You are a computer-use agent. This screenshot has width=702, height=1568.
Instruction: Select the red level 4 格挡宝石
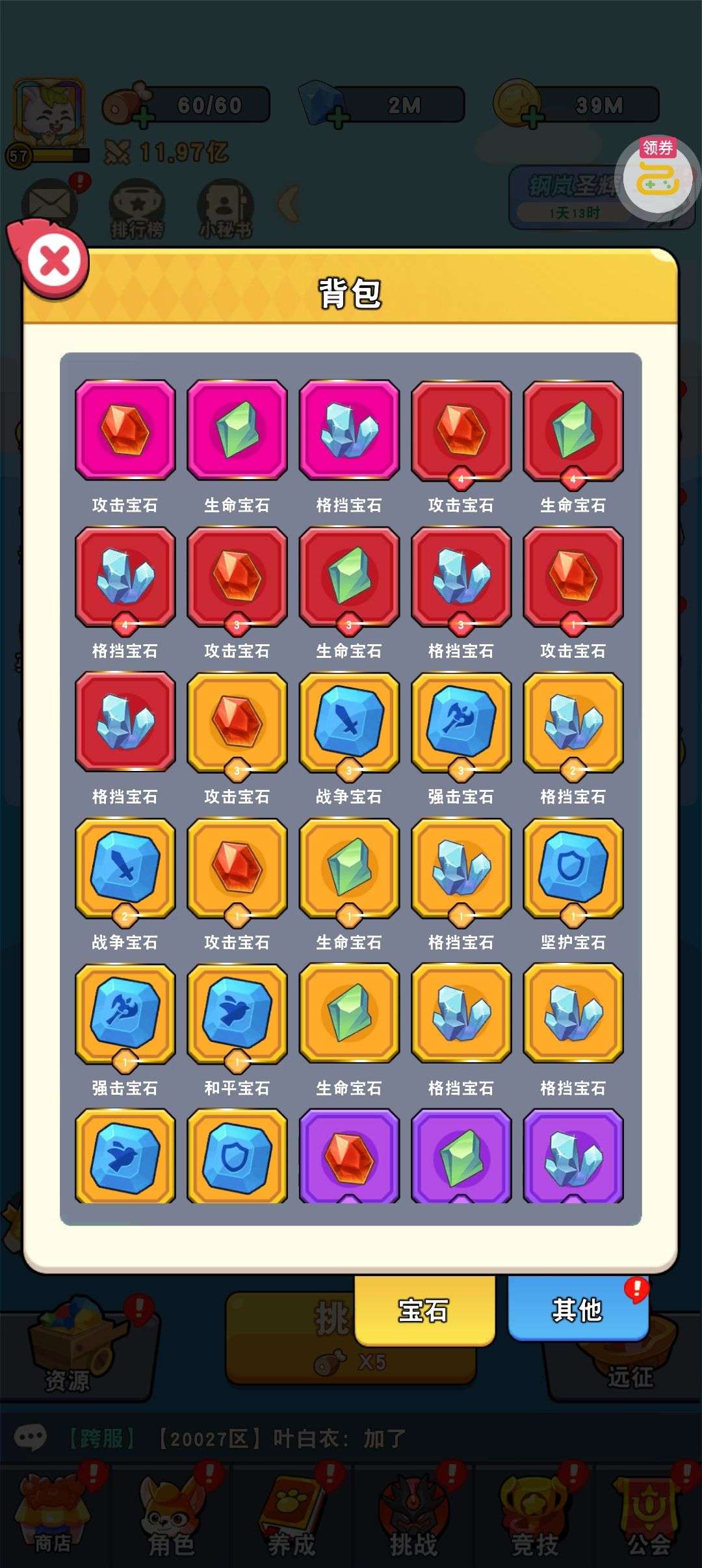point(125,577)
